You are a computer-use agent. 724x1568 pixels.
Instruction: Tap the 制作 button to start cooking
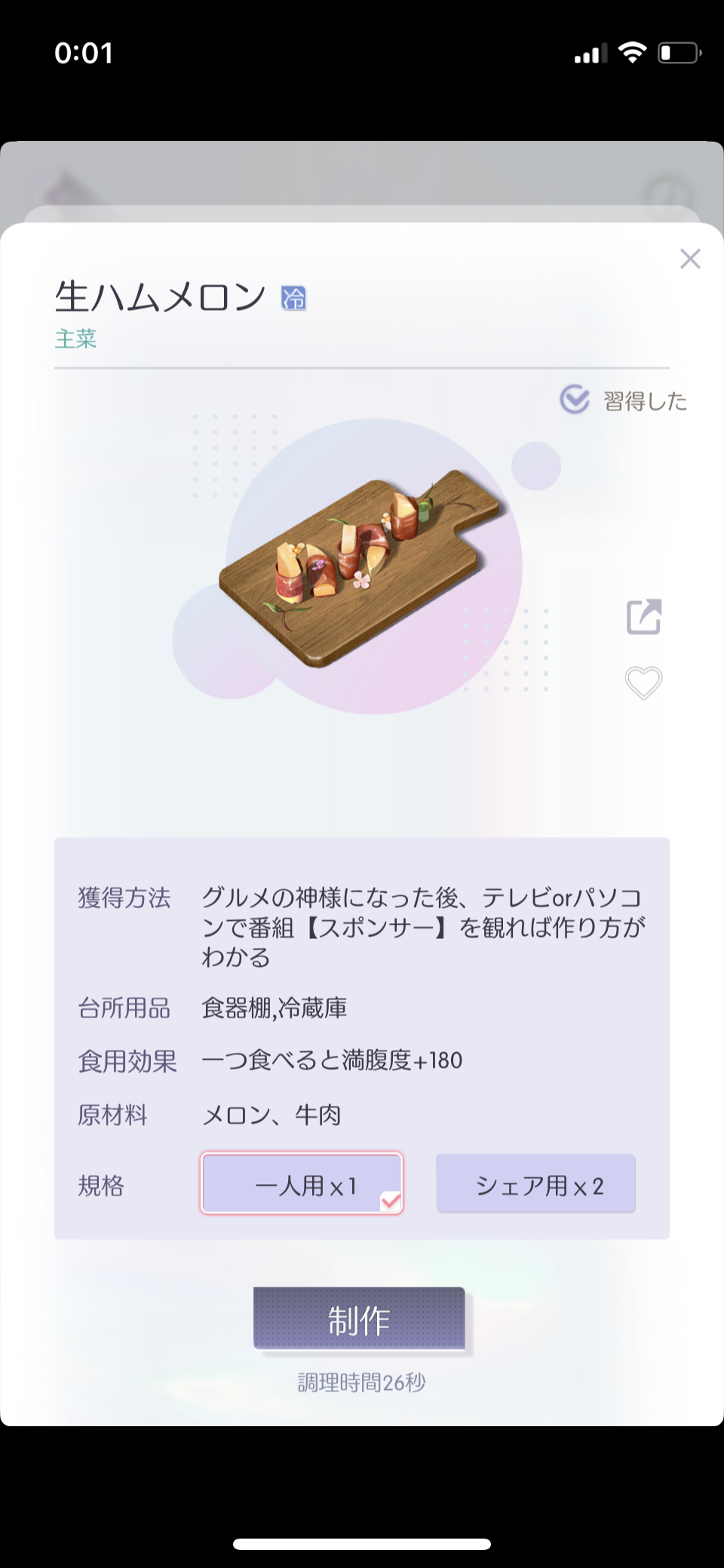tap(359, 1318)
